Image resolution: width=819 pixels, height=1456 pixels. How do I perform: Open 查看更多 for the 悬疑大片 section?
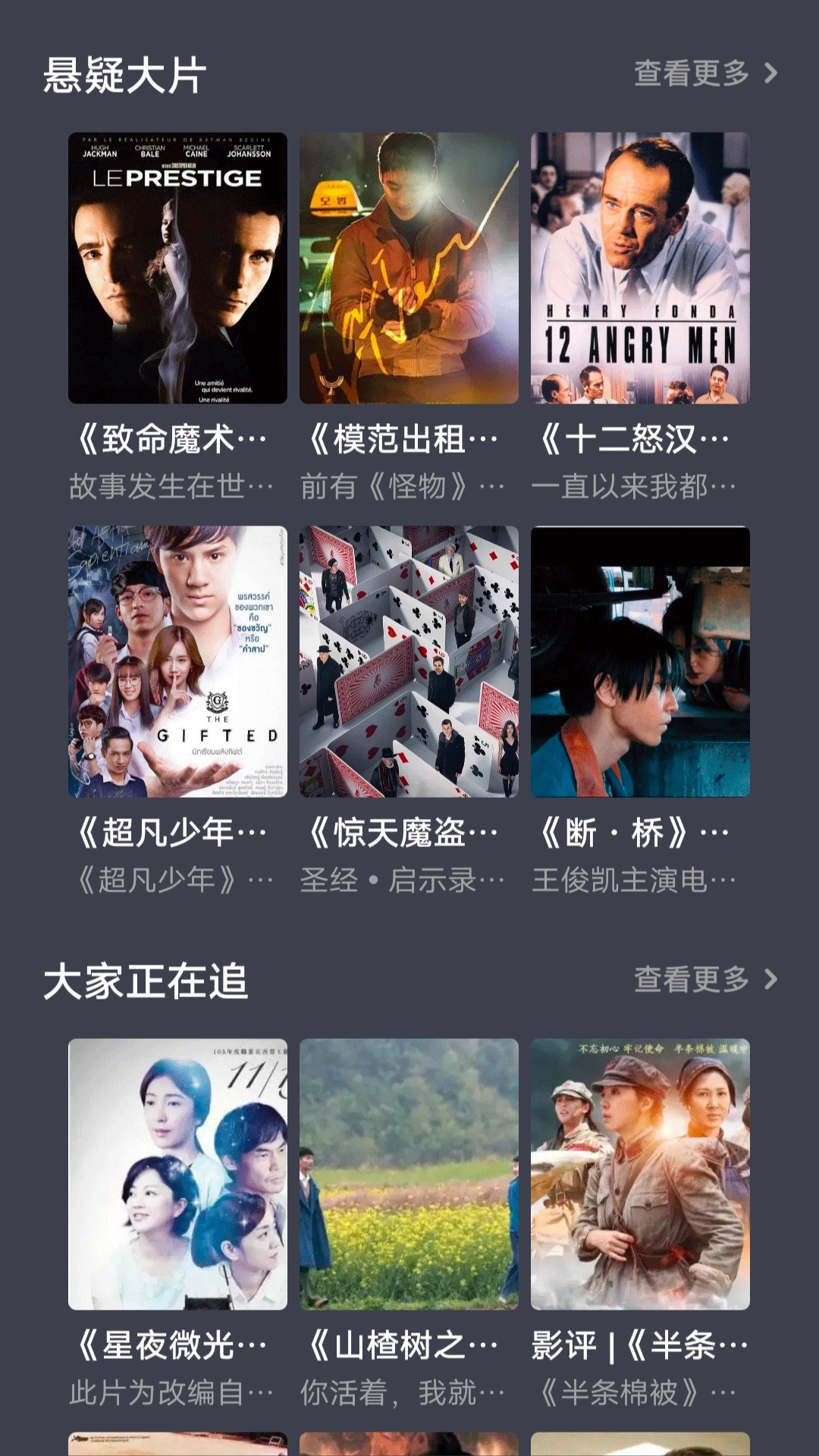coord(705,74)
